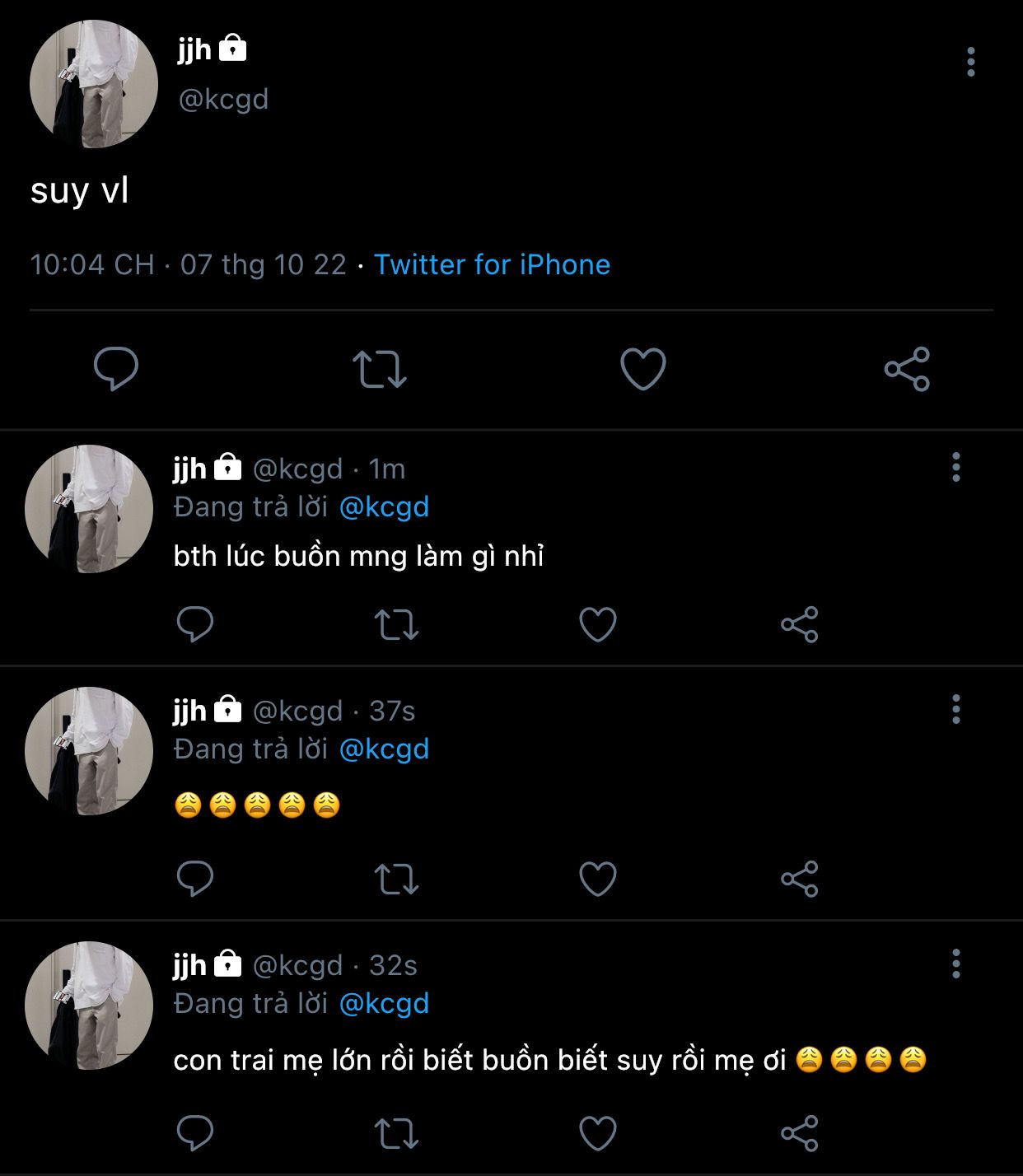The width and height of the screenshot is (1023, 1176).
Task: Share the "con trai mẹ lớn rồi" reply
Action: point(800,1133)
